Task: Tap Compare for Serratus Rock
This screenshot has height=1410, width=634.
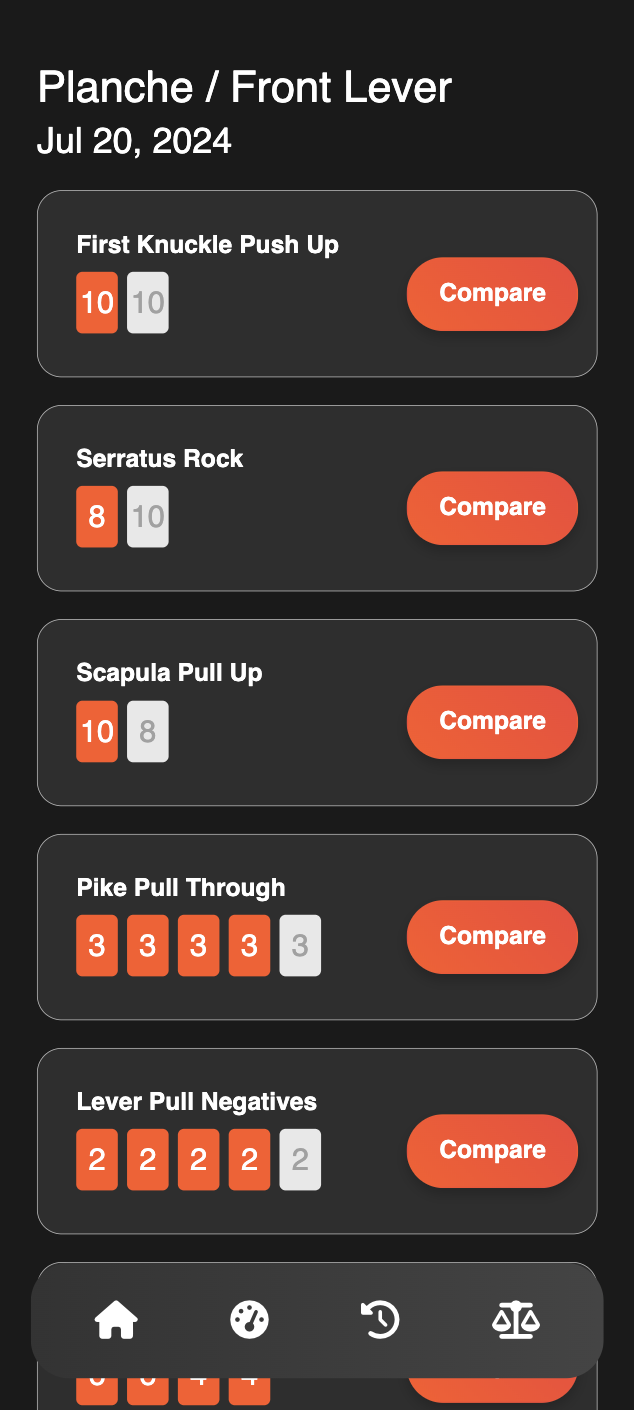Action: [x=492, y=508]
